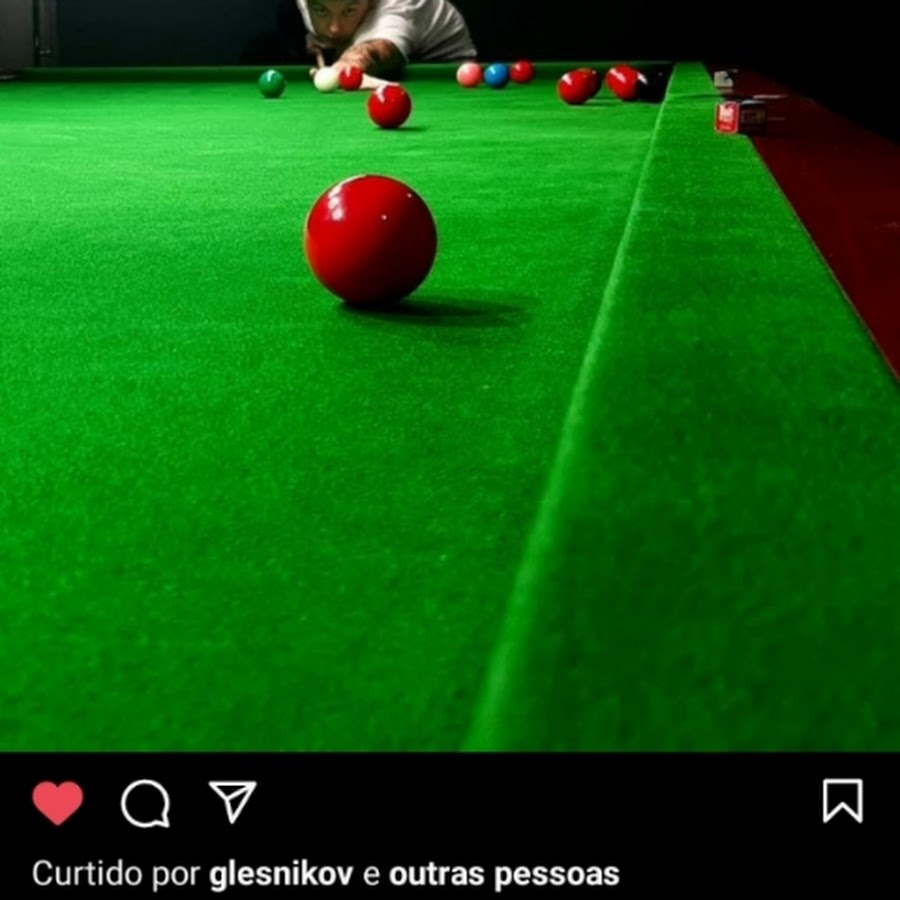Viewport: 900px width, 900px height.
Task: Save the post with the bookmark icon
Action: click(x=842, y=801)
